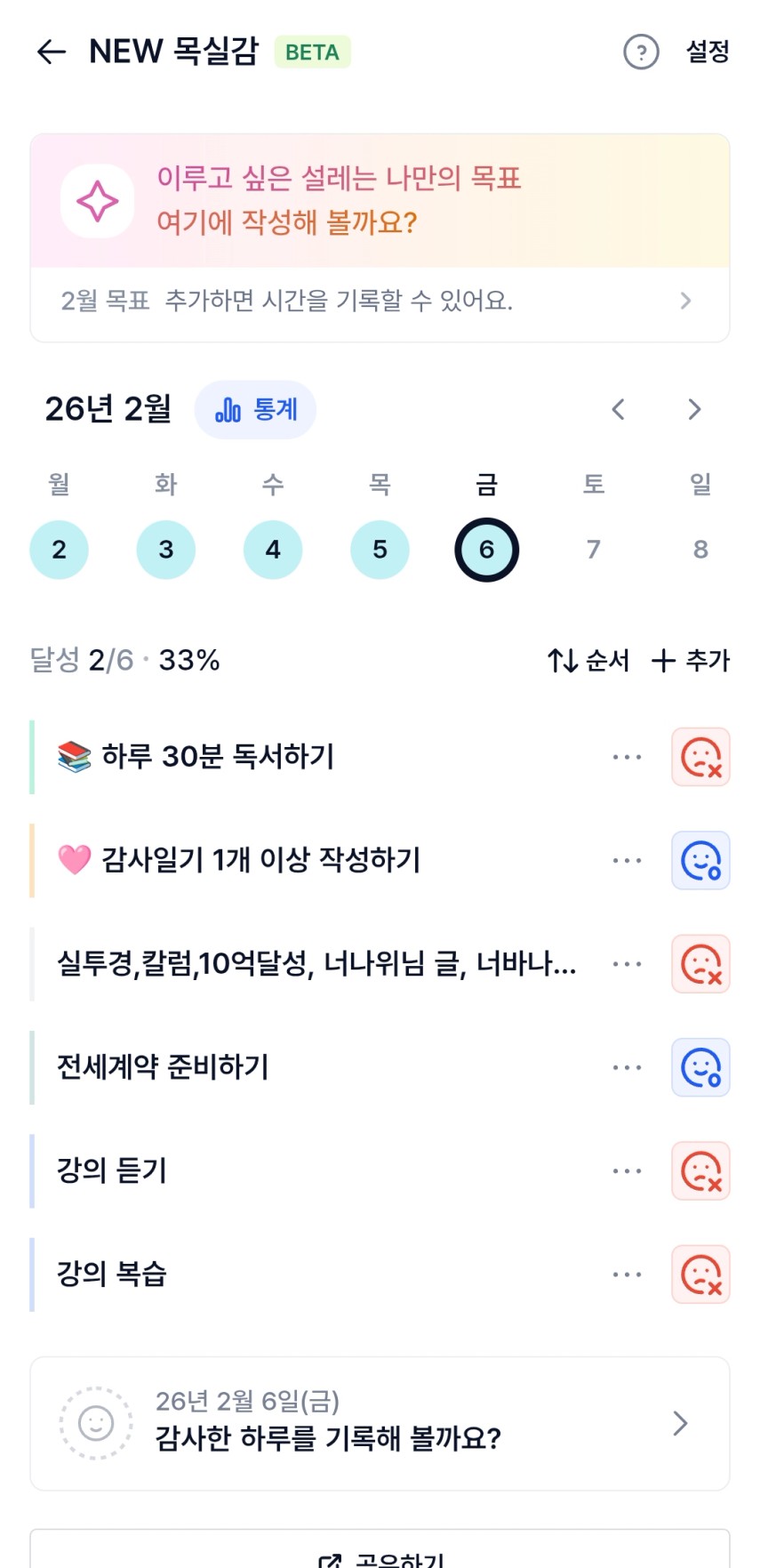Go back with the arrow icon

pos(52,52)
